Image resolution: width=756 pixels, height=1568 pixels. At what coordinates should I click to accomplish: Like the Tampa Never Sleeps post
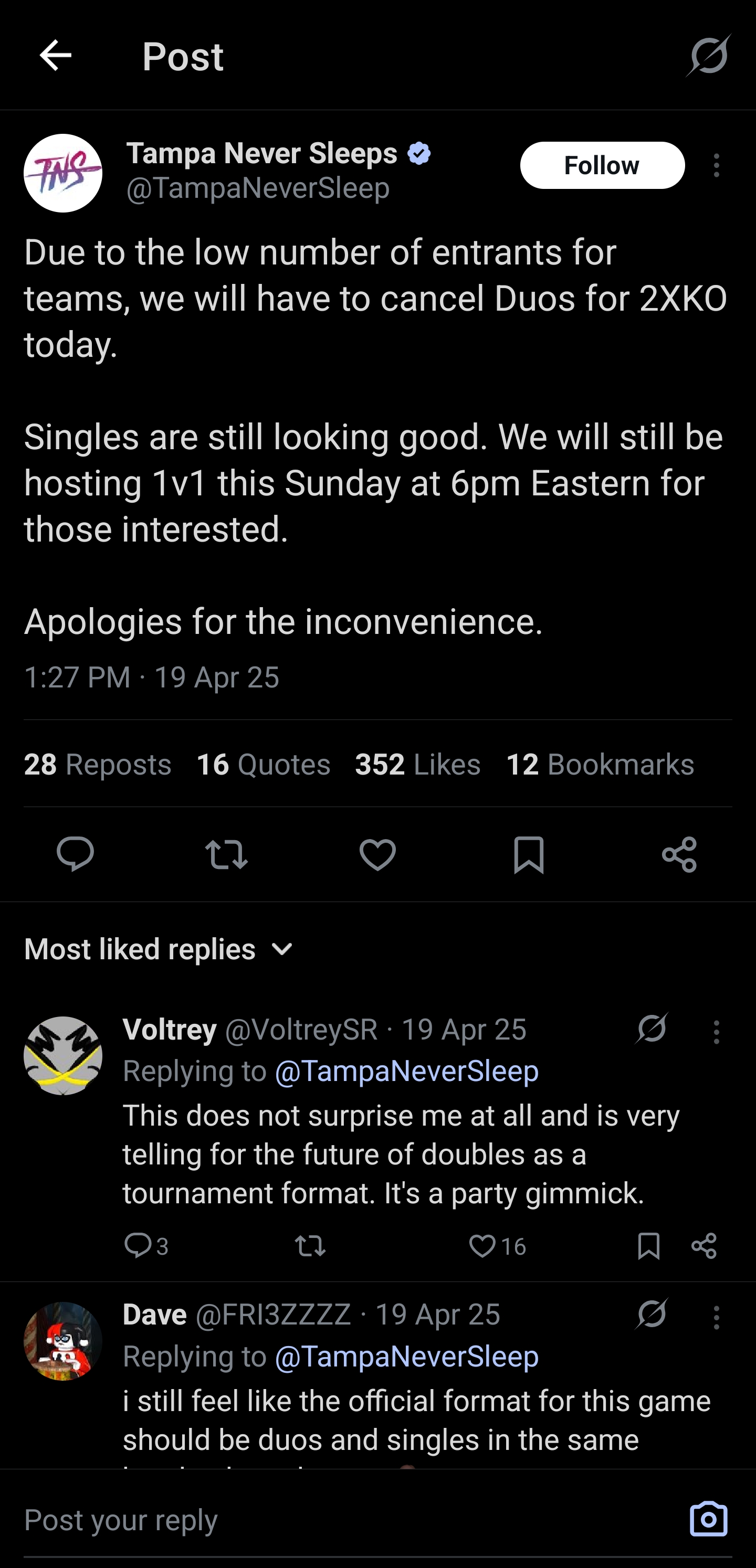(x=377, y=854)
